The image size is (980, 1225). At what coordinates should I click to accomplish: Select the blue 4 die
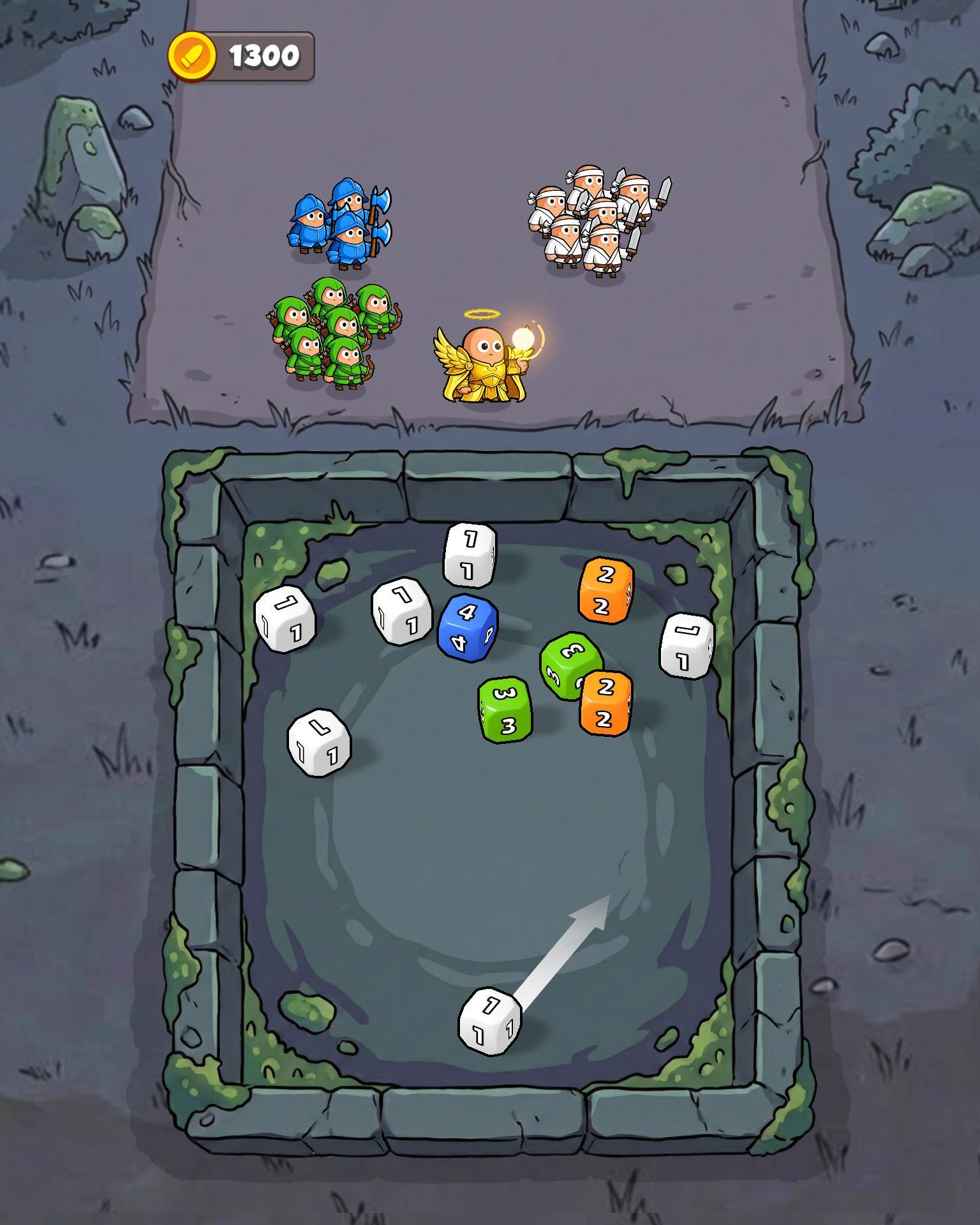468,628
